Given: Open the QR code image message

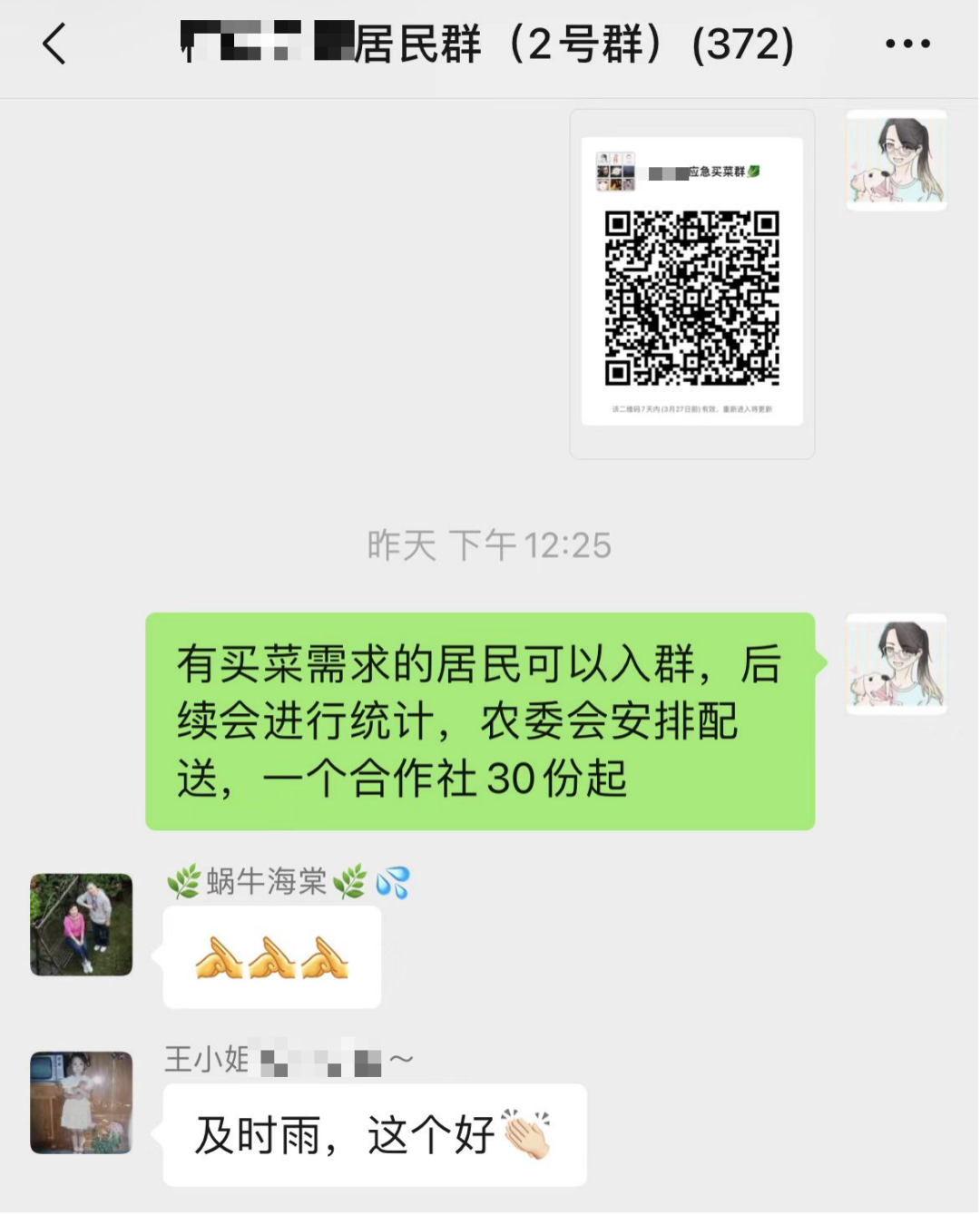Looking at the screenshot, I should click(x=691, y=283).
